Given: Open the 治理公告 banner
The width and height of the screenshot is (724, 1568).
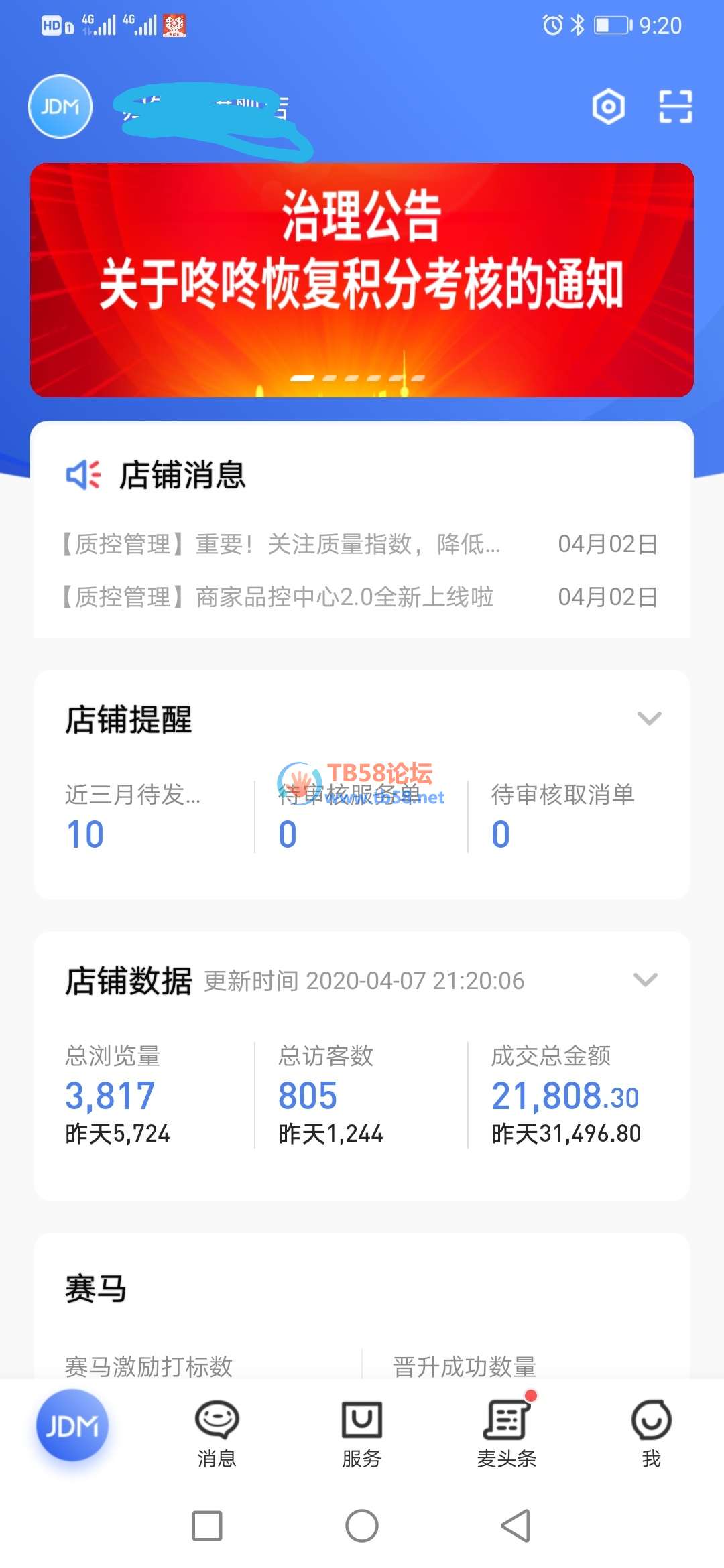Looking at the screenshot, I should click(x=362, y=279).
